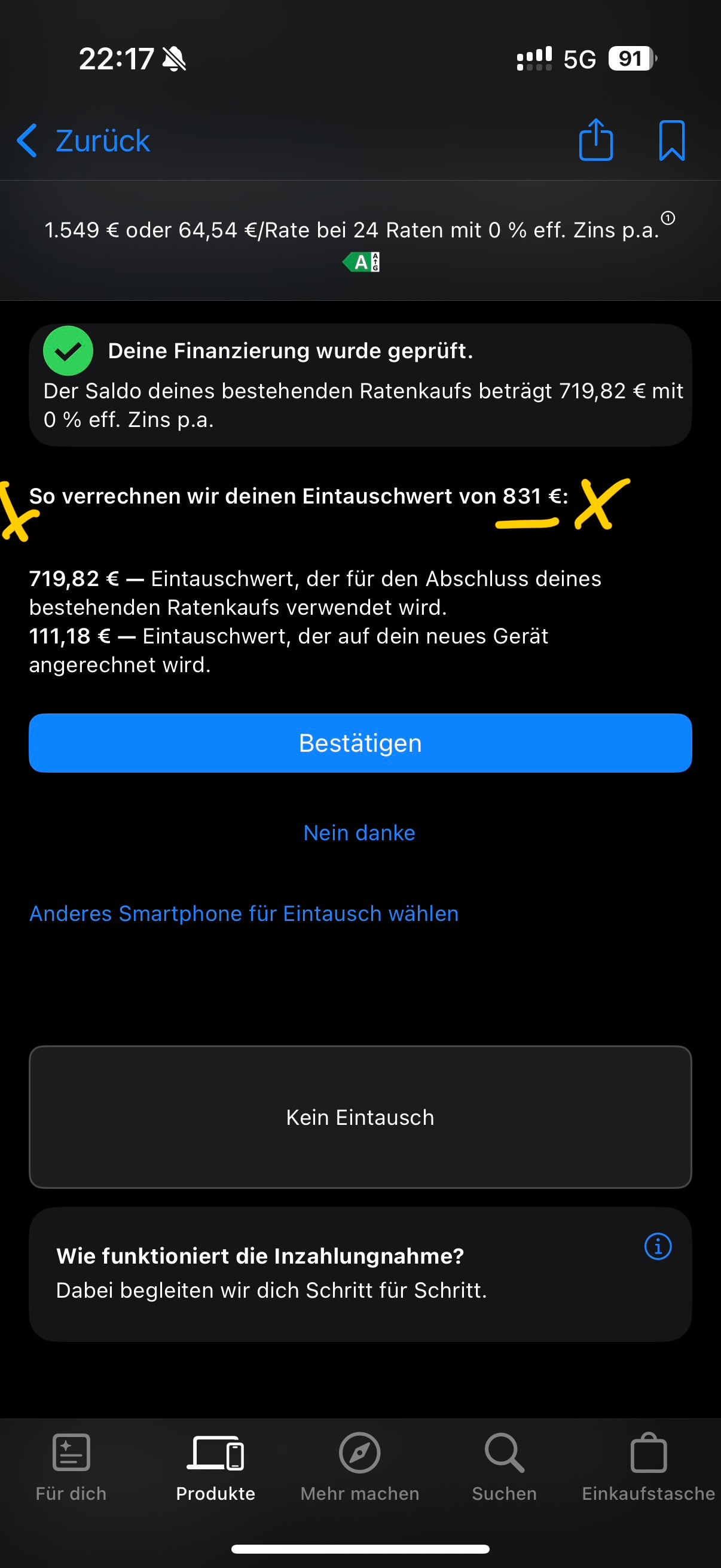721x1568 pixels.
Task: Open info about how Inzahlungnahme works
Action: tap(657, 1246)
